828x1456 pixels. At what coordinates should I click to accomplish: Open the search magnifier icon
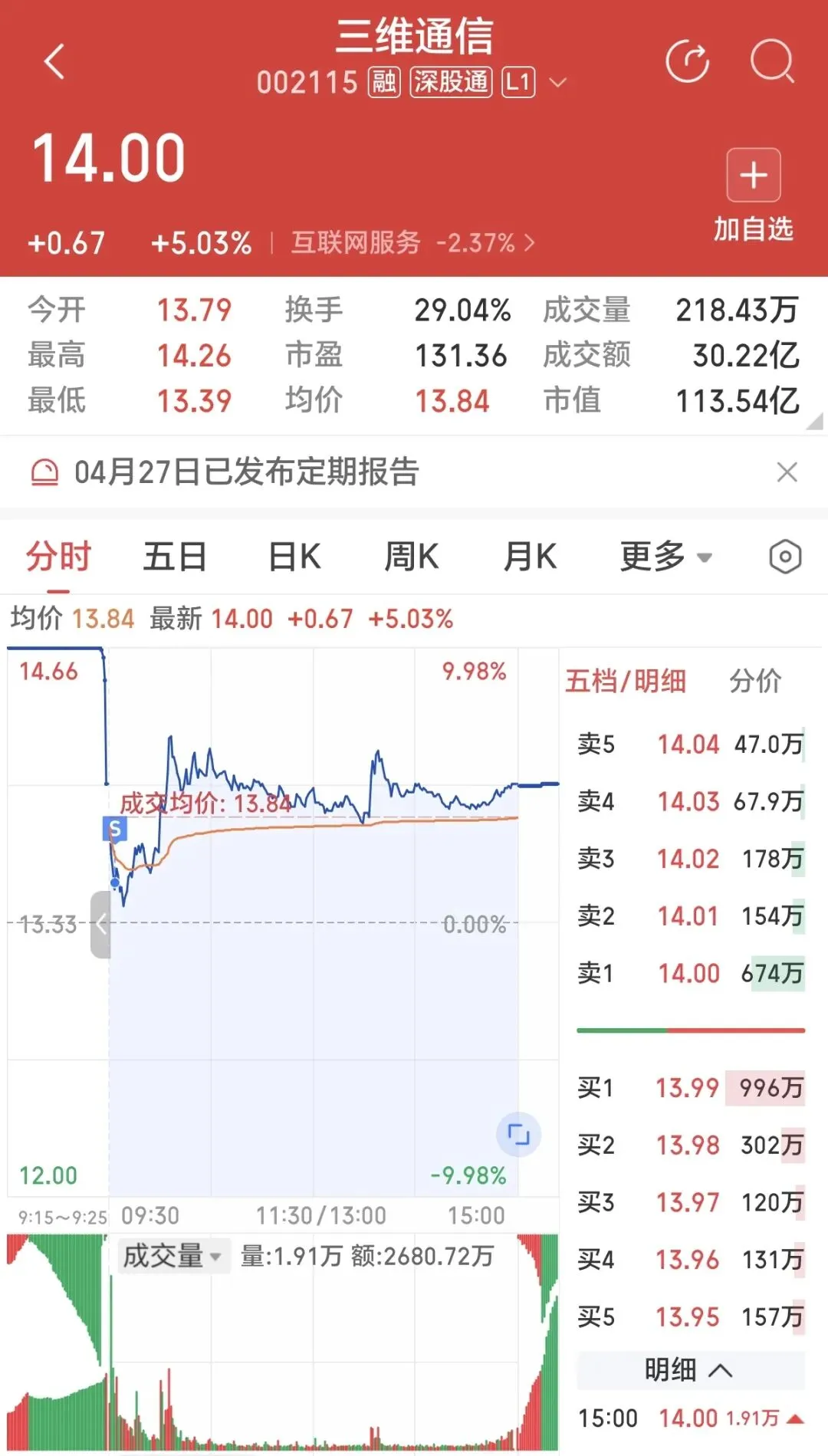[771, 61]
